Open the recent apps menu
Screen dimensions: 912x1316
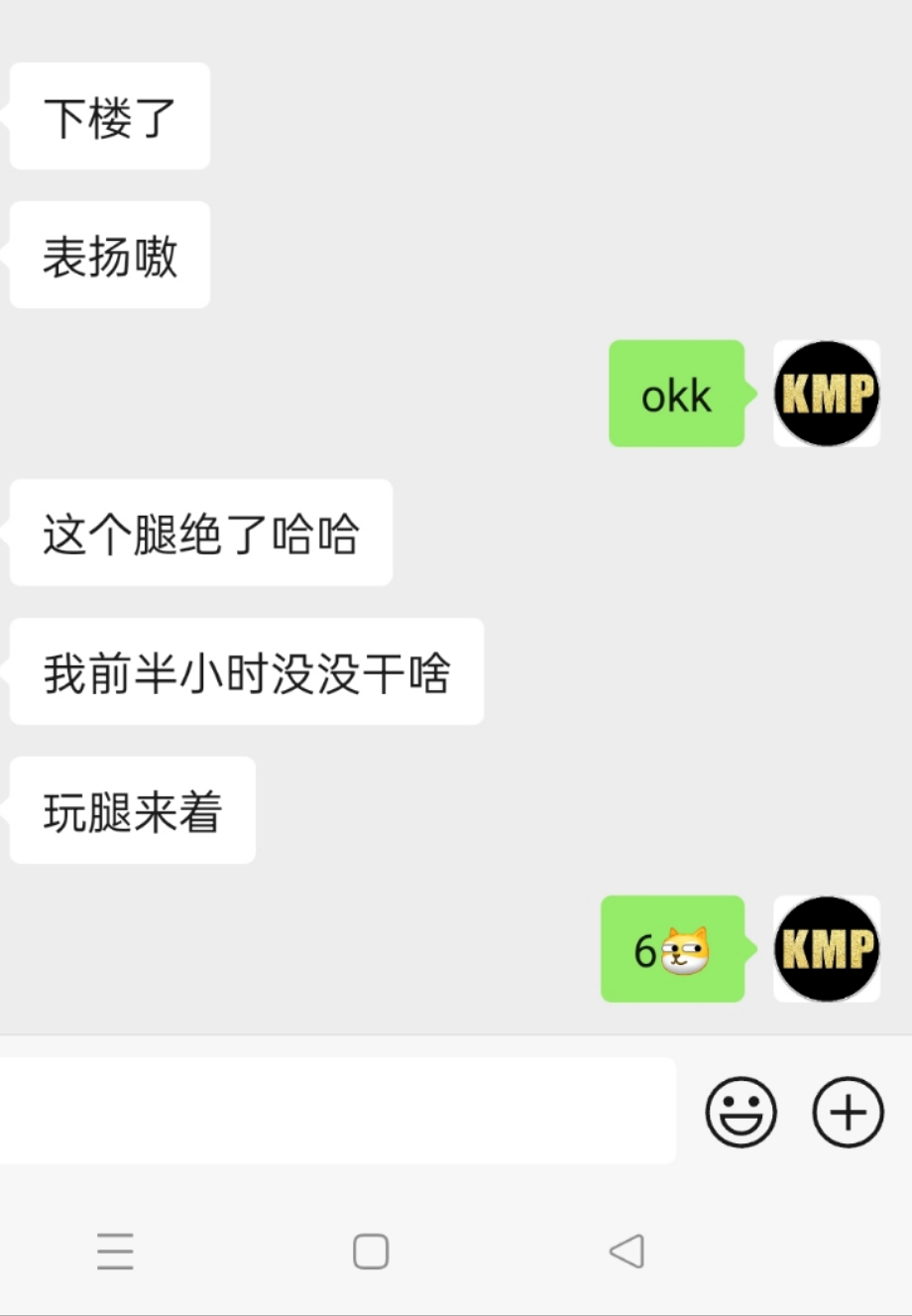(x=115, y=1252)
